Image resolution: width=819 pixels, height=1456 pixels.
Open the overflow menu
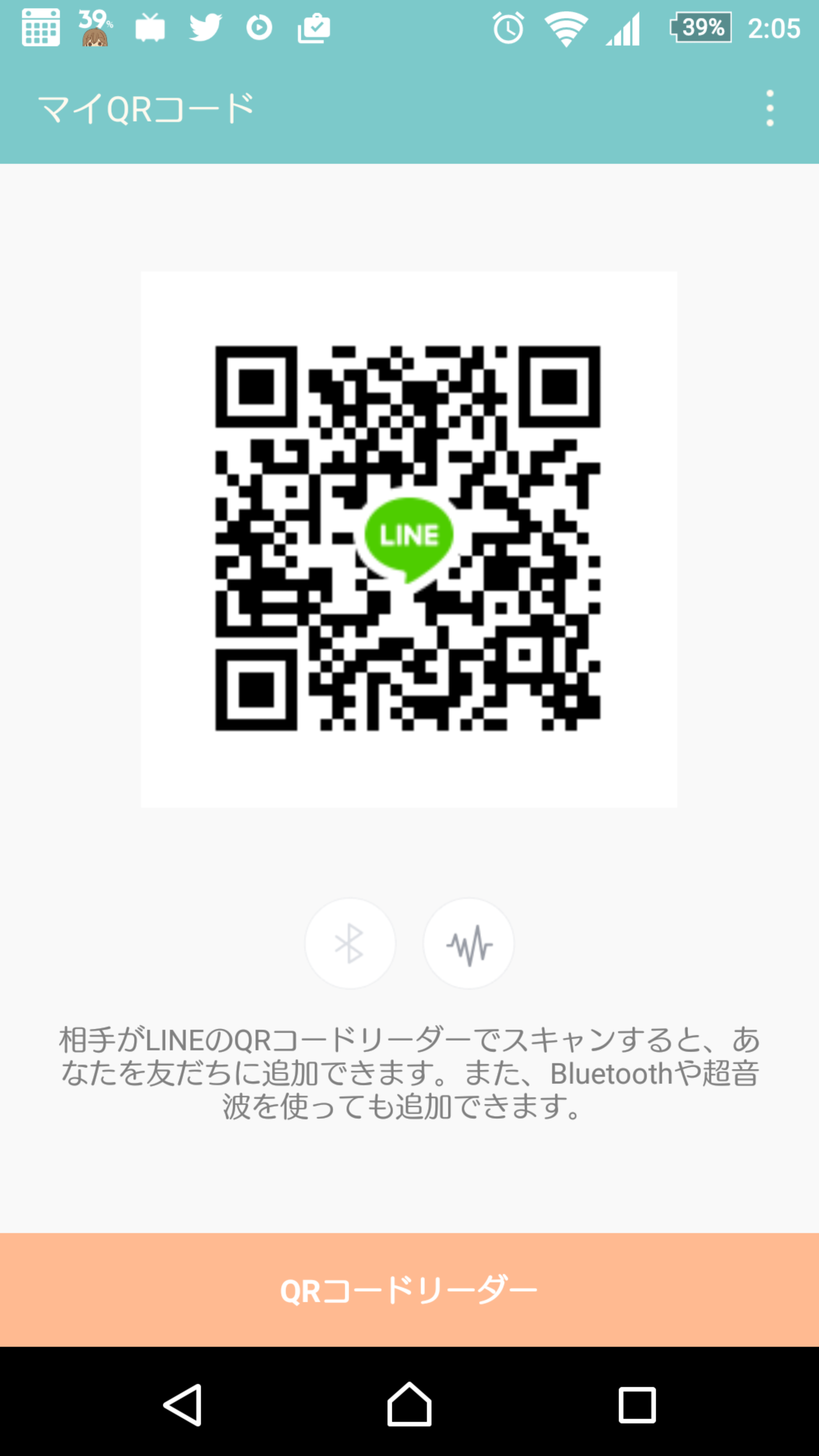click(769, 108)
